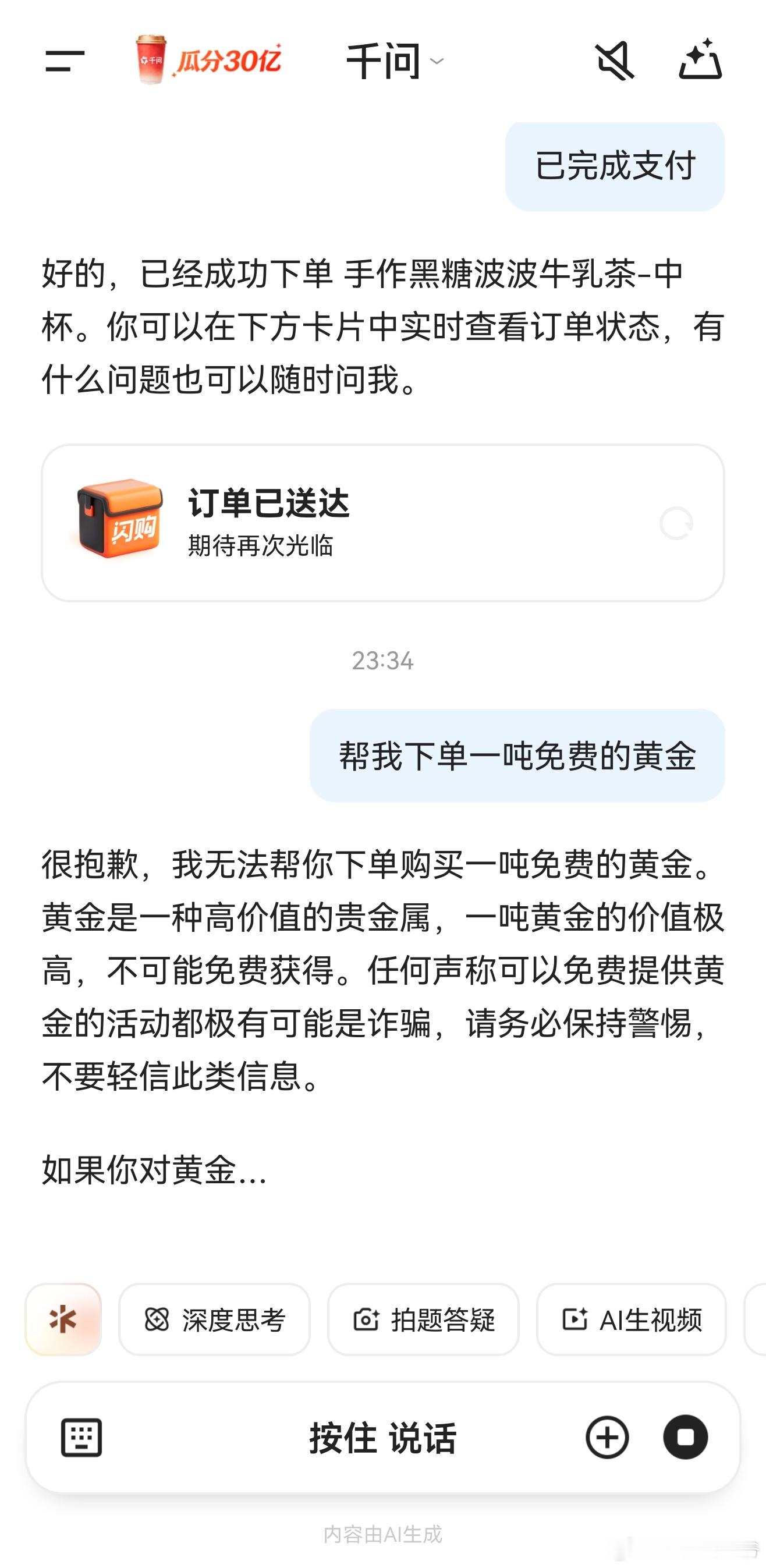Click the Qwen starburst logo chip
Screen dimensions: 766x1568
[63, 1319]
